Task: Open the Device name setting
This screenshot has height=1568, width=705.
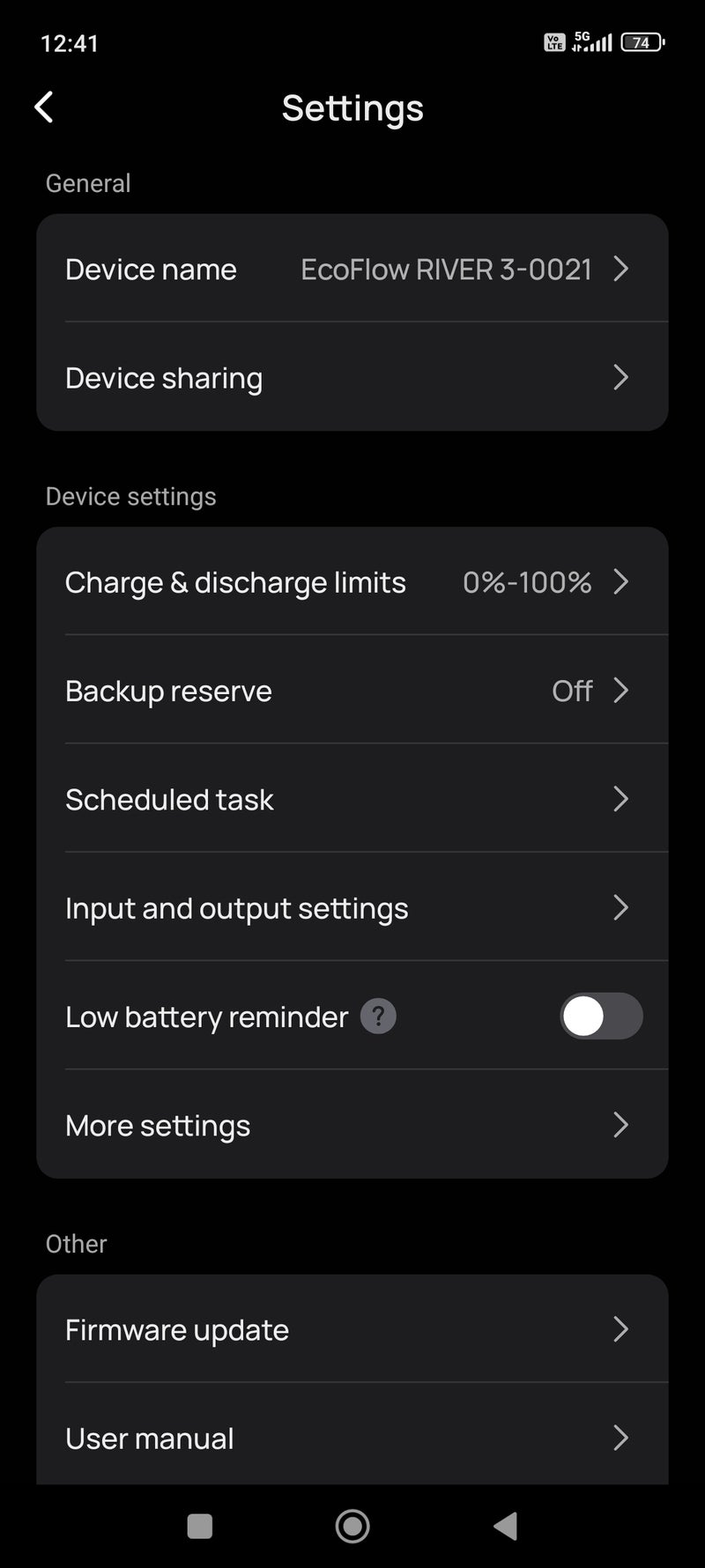Action: pos(352,269)
